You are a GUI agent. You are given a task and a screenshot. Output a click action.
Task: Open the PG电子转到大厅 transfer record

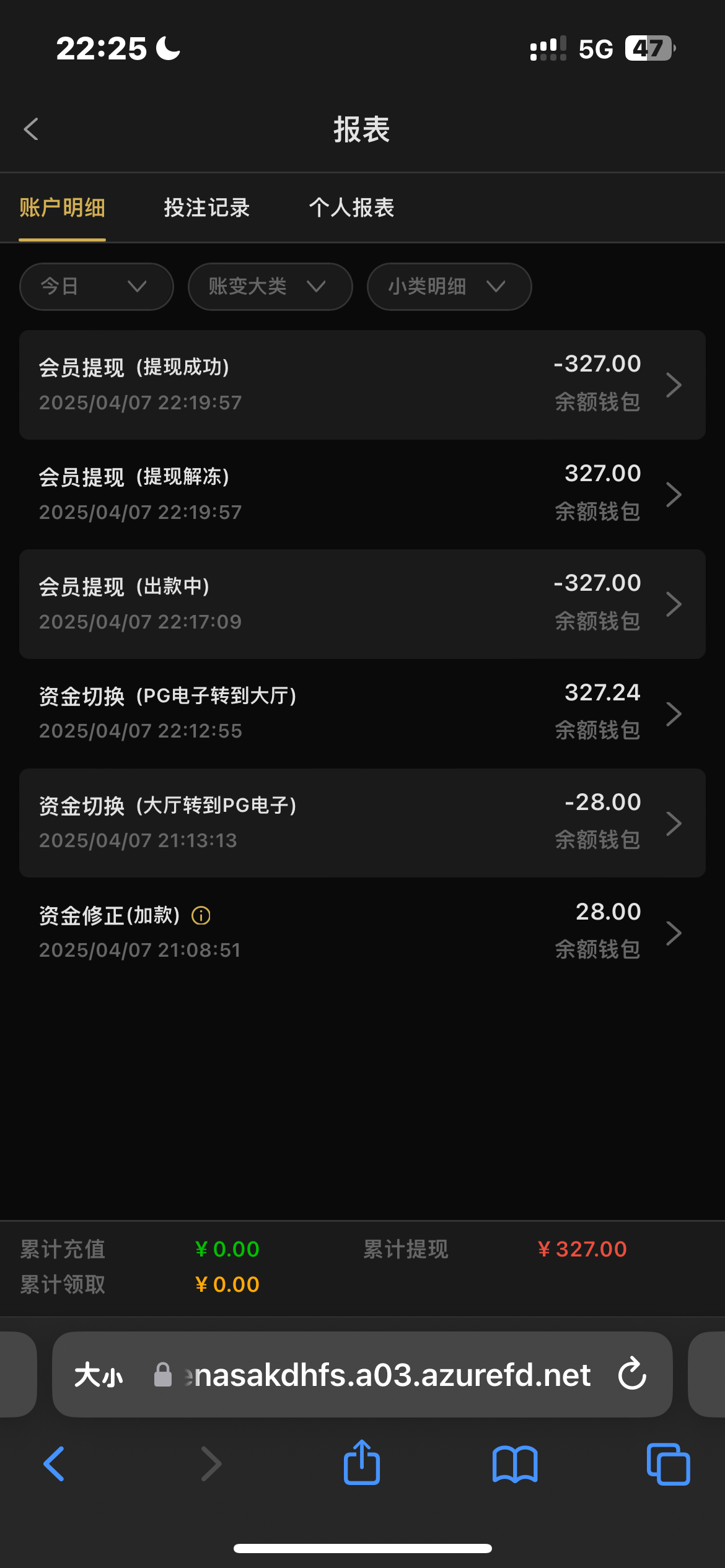(x=362, y=713)
